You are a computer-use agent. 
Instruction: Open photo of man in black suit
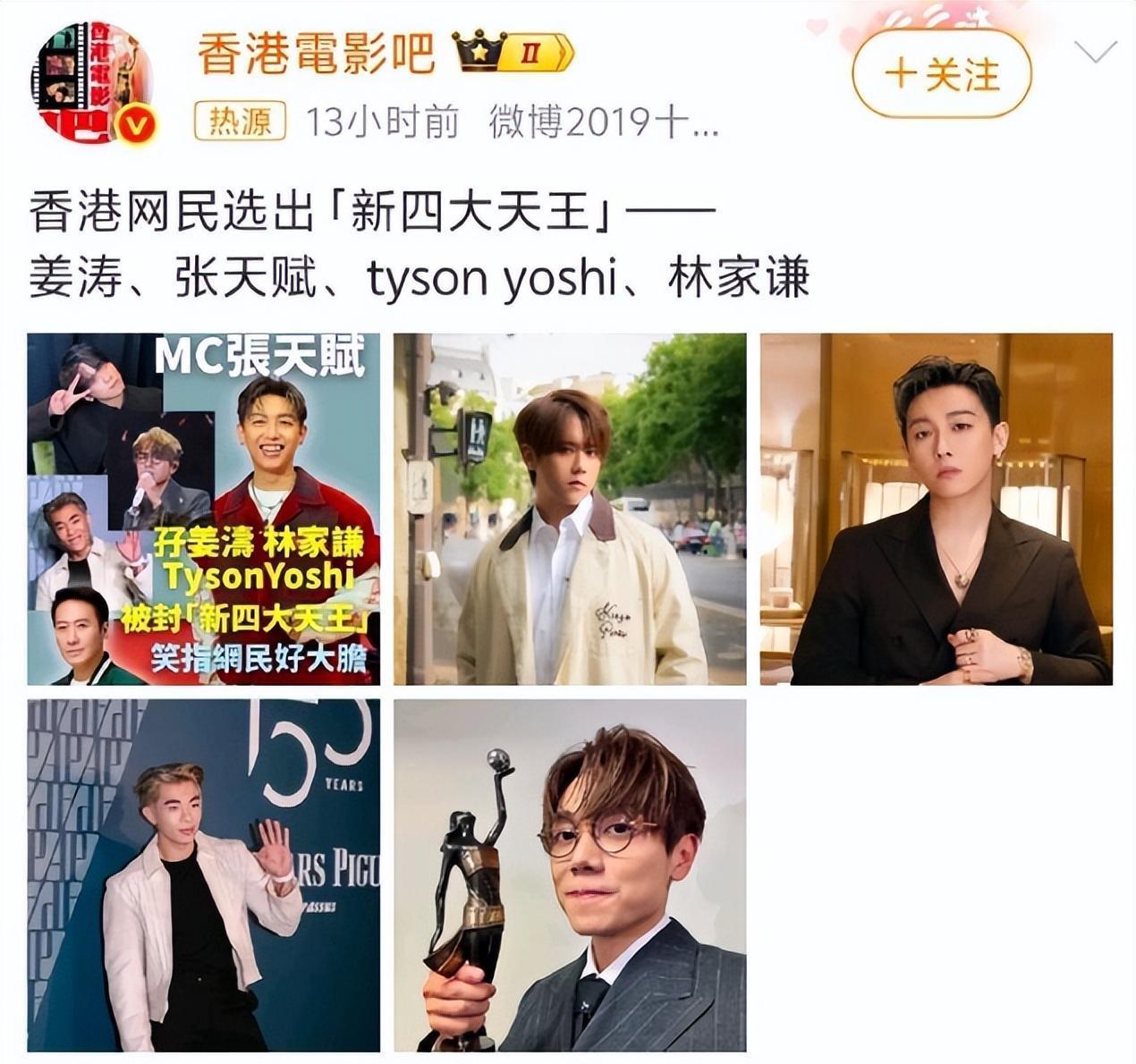click(x=936, y=509)
